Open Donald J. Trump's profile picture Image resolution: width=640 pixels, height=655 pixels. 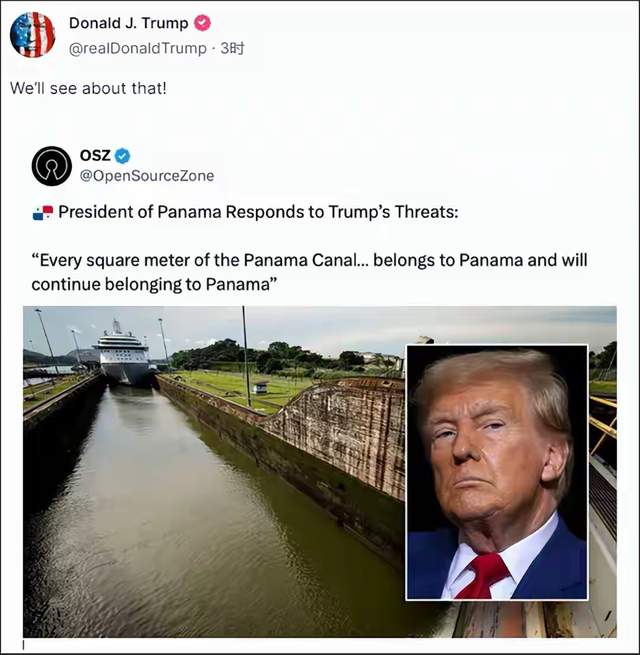coord(32,35)
